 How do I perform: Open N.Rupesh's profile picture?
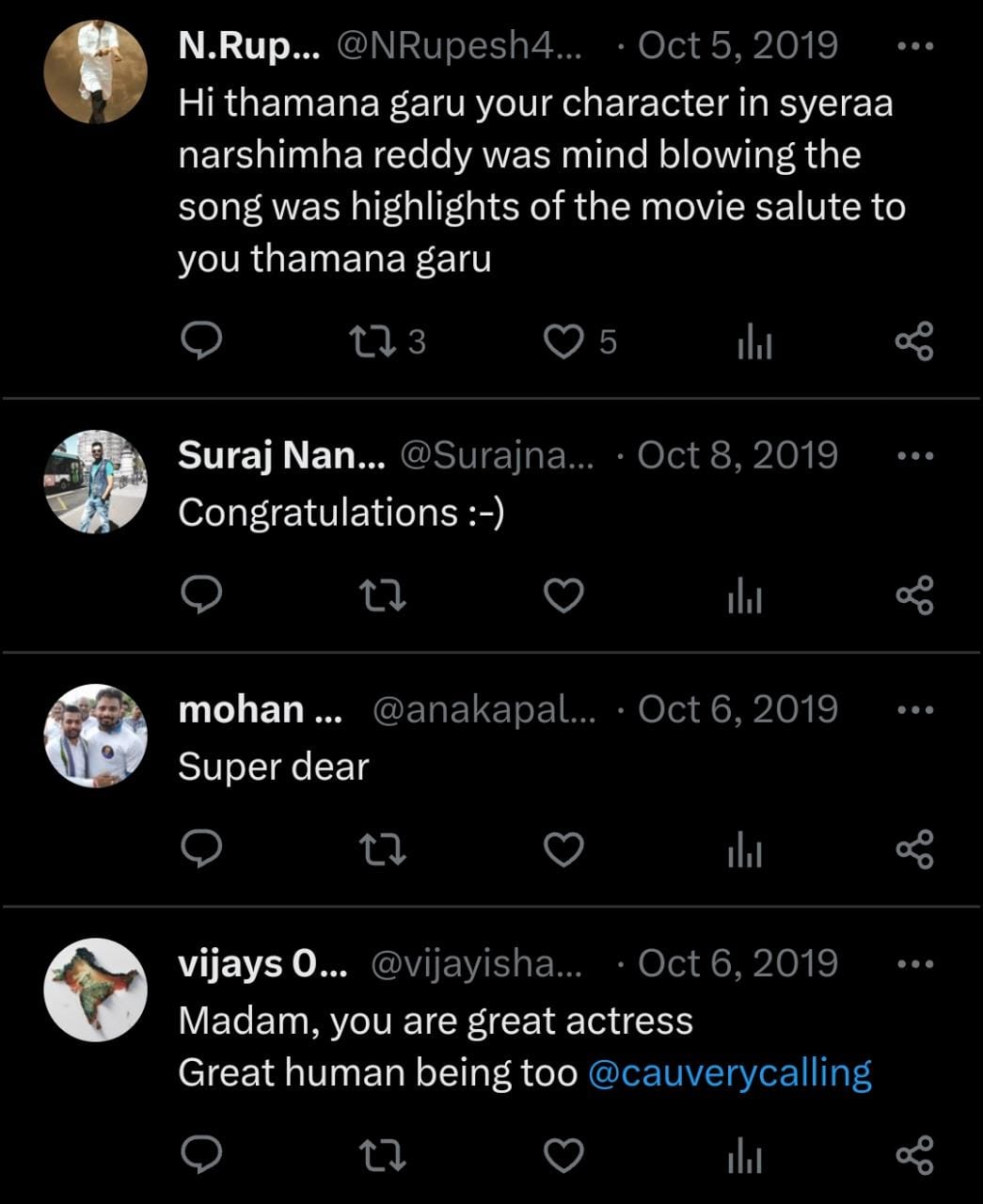click(x=95, y=72)
